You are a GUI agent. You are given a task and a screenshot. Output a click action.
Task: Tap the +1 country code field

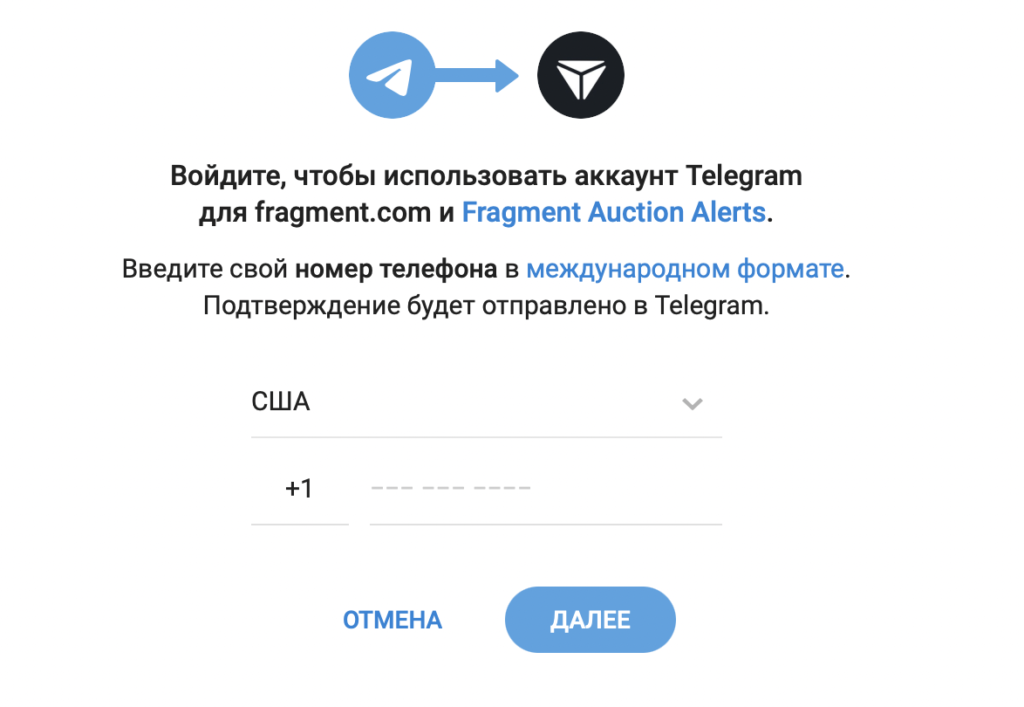pos(299,489)
